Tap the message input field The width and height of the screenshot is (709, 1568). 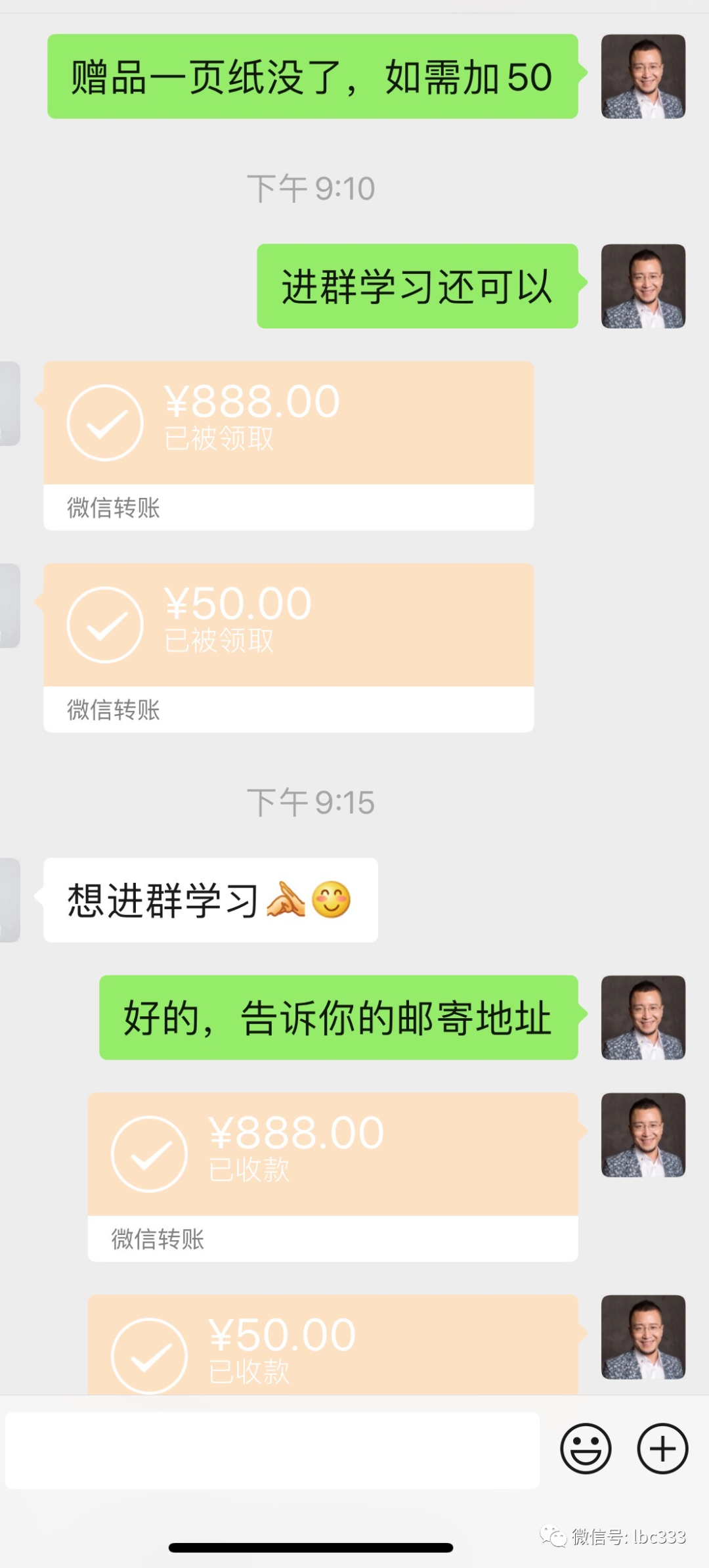tap(272, 1450)
